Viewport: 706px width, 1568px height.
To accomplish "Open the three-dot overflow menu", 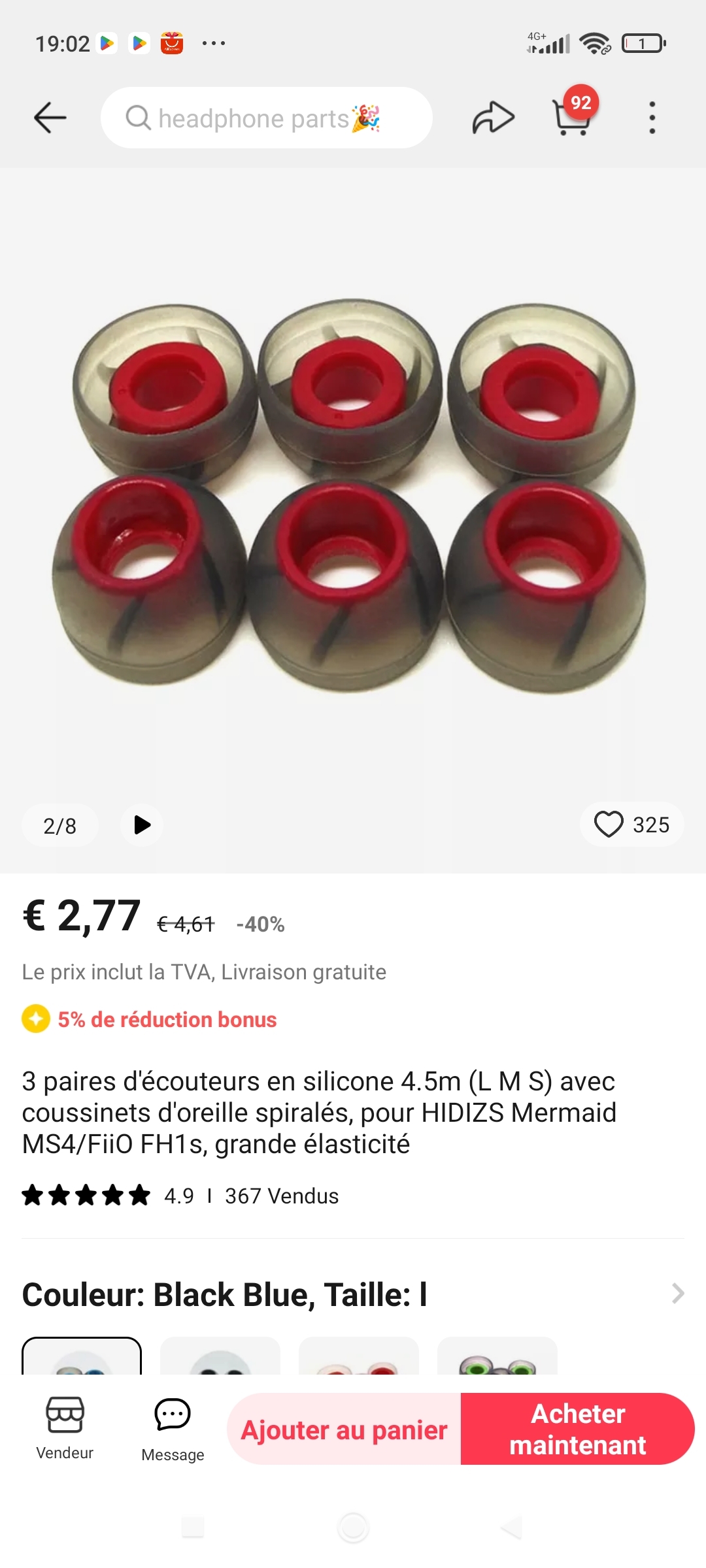I will [652, 118].
